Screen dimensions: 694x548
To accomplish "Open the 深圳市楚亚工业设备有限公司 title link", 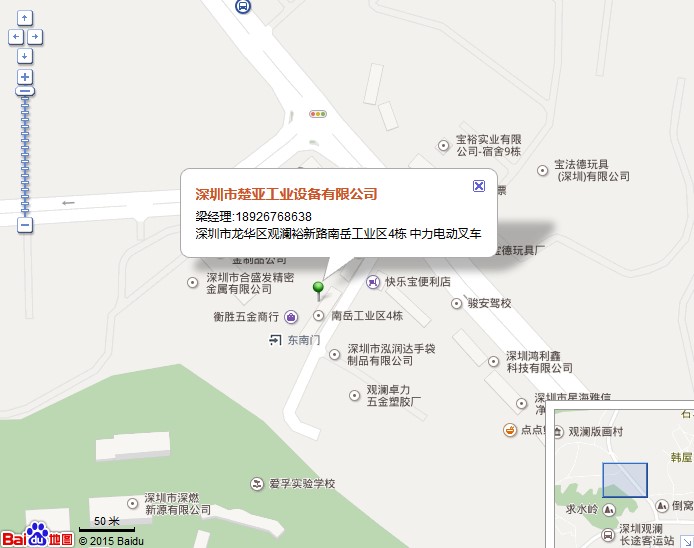I will coord(286,193).
